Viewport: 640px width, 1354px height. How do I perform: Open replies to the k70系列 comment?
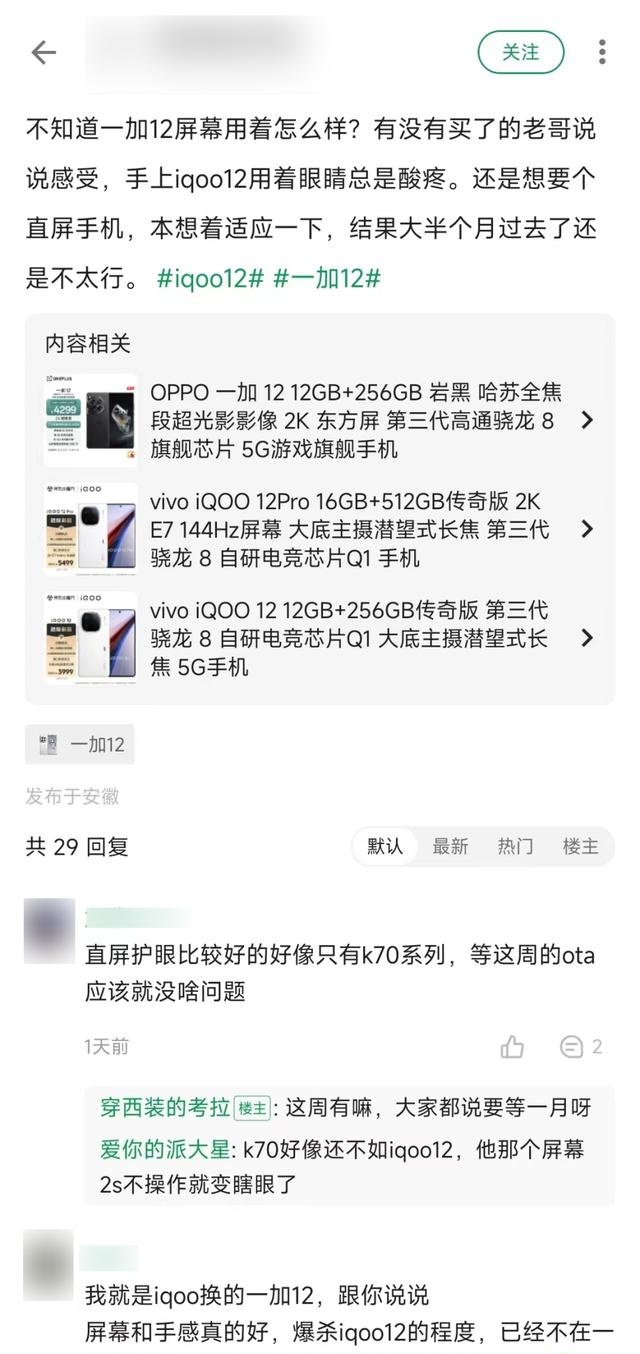pyautogui.click(x=580, y=1046)
